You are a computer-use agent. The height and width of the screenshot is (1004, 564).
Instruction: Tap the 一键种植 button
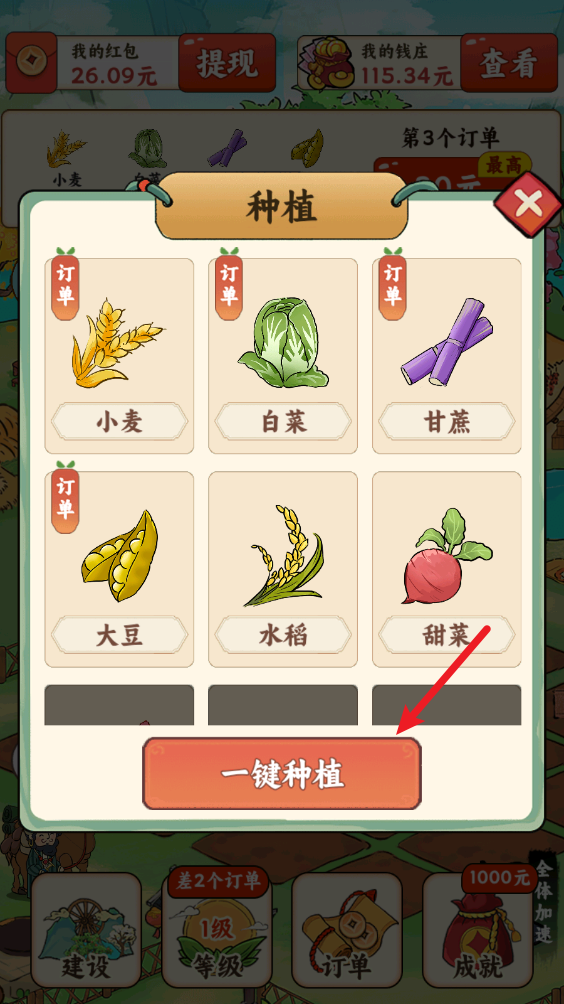tap(282, 773)
